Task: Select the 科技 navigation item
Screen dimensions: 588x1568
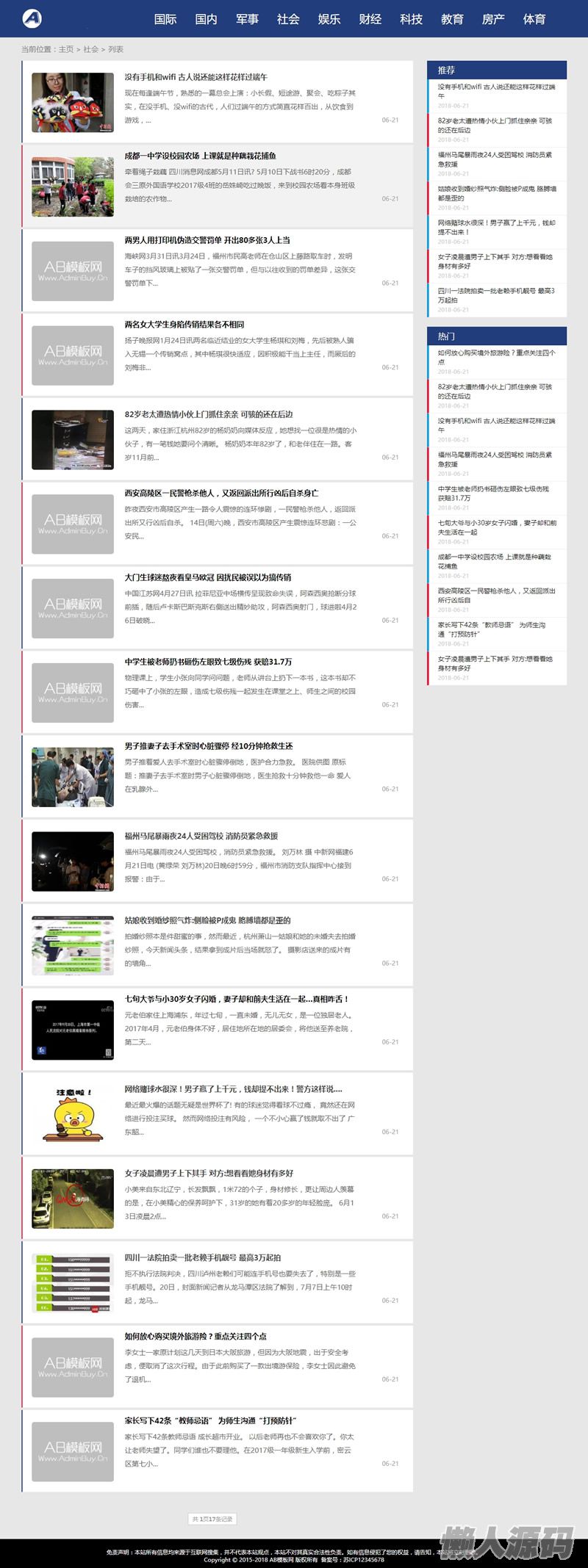Action: pos(411,19)
